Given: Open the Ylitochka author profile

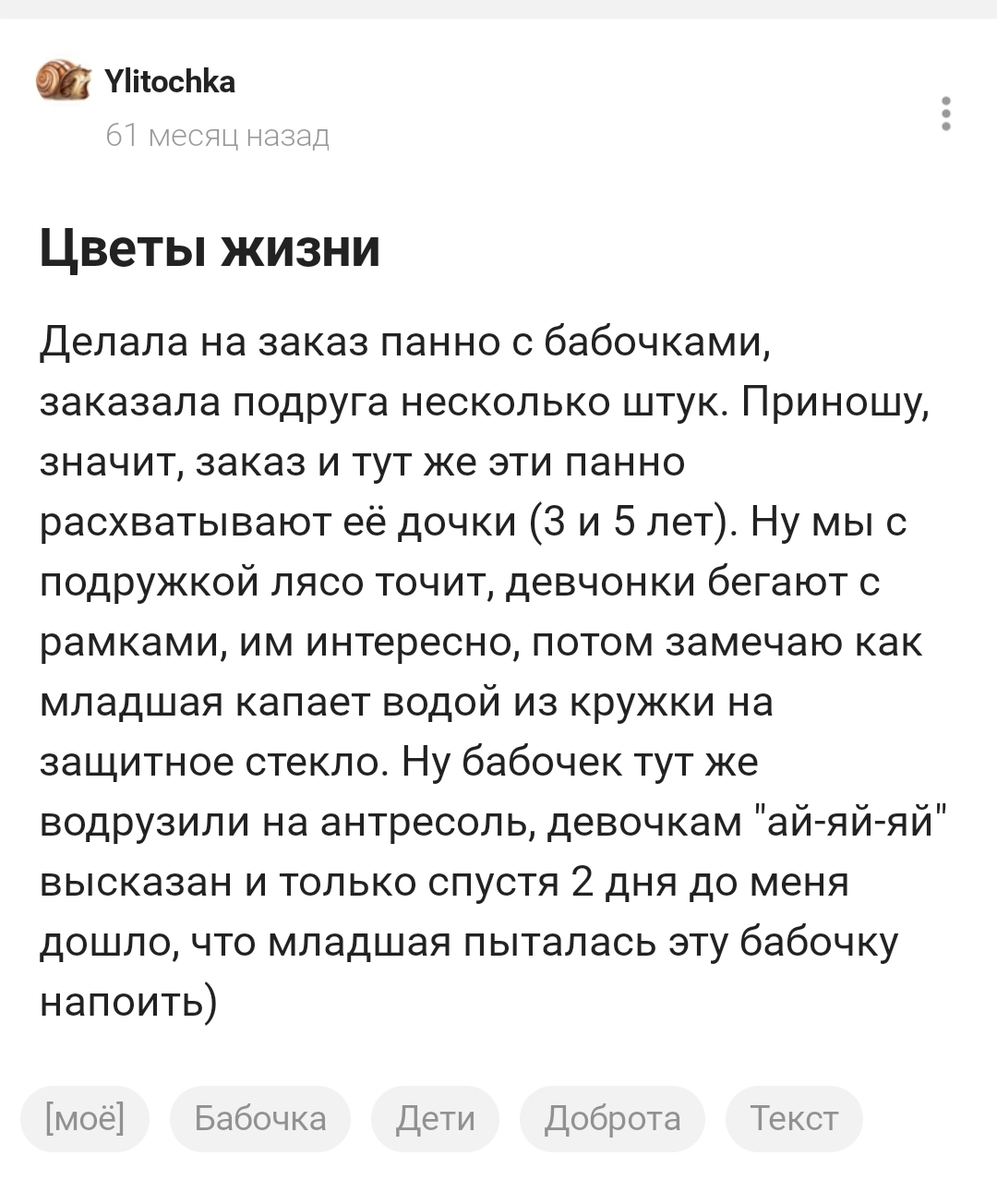Looking at the screenshot, I should pyautogui.click(x=171, y=82).
